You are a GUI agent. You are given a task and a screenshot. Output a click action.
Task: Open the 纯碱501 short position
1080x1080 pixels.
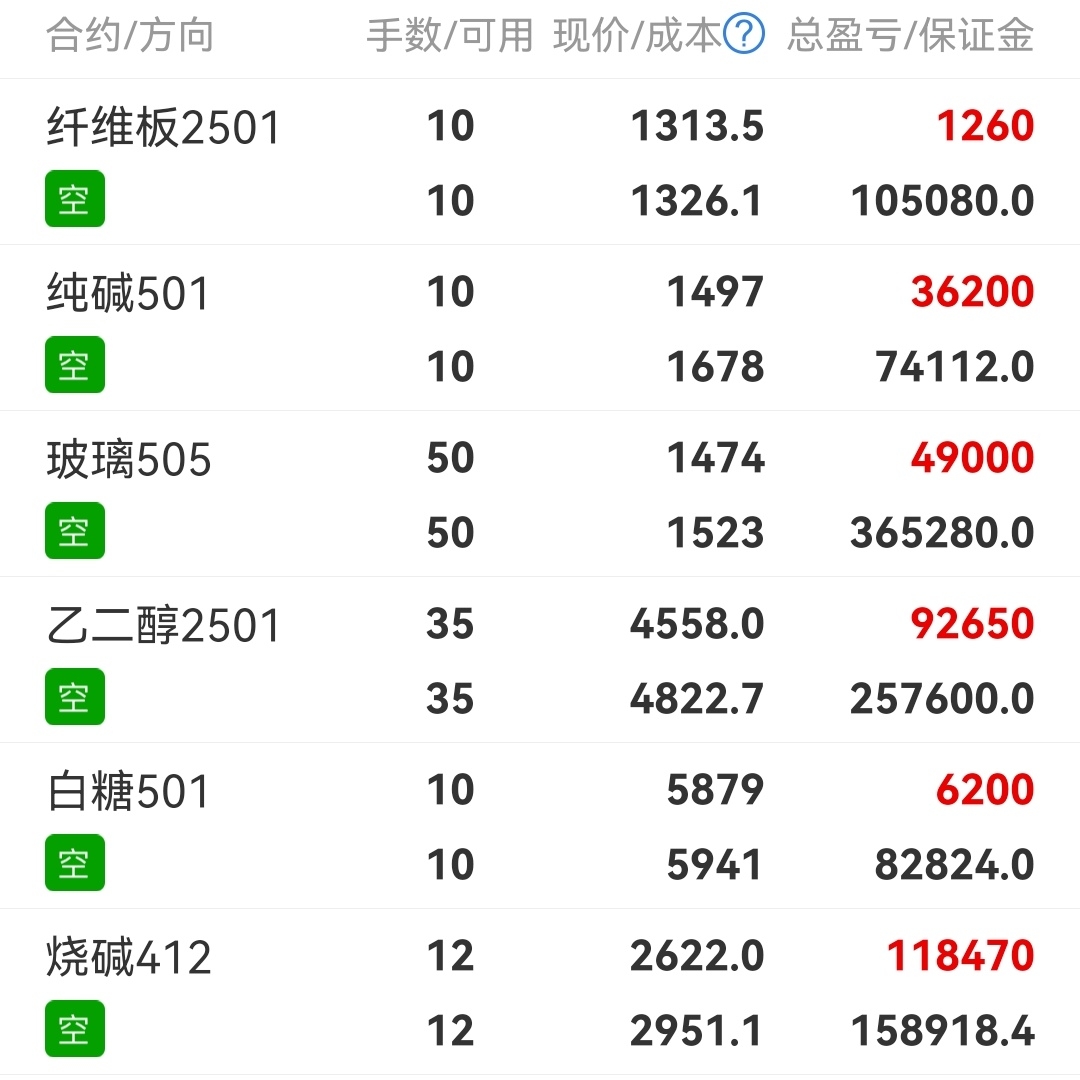(x=540, y=328)
